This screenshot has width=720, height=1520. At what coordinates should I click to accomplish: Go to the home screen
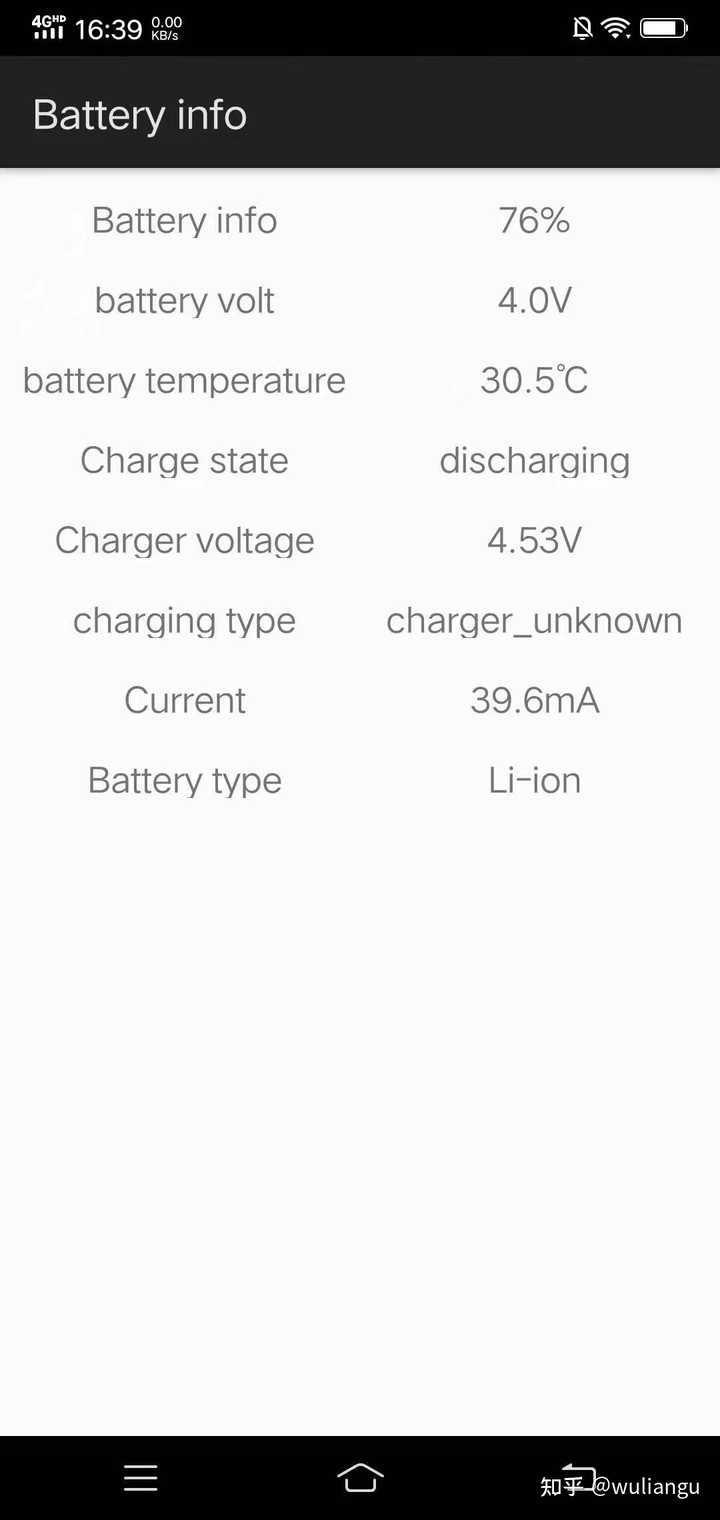[360, 1477]
